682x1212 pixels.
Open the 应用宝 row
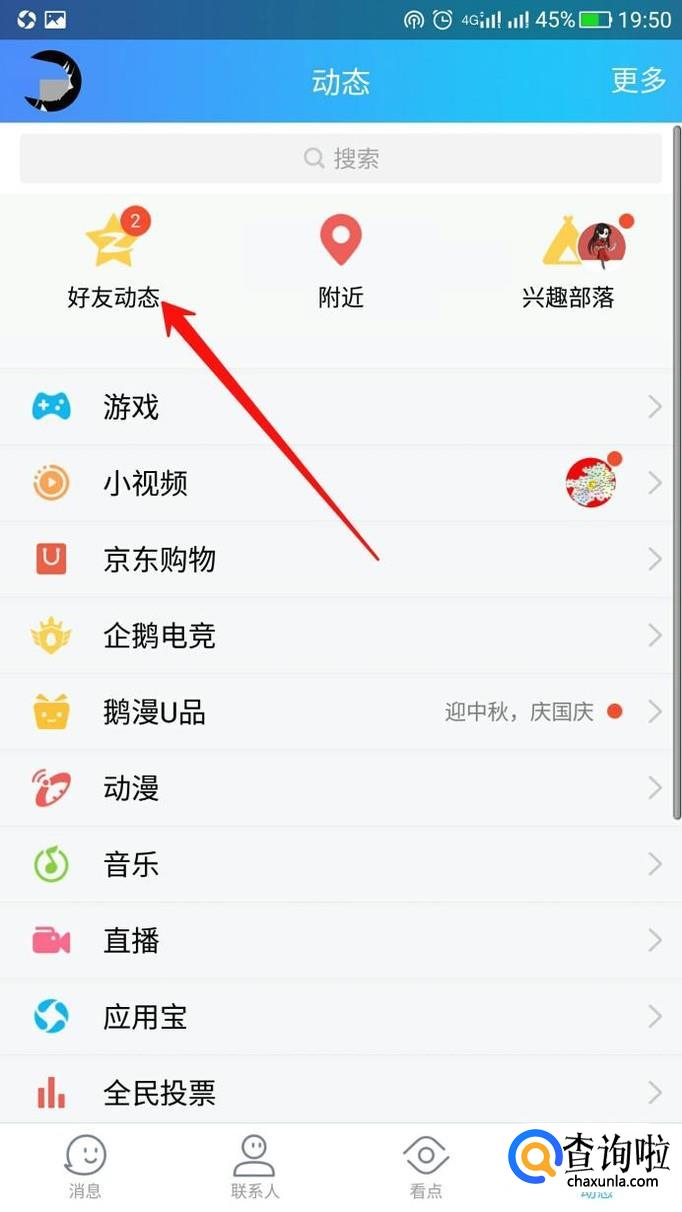(x=340, y=1017)
